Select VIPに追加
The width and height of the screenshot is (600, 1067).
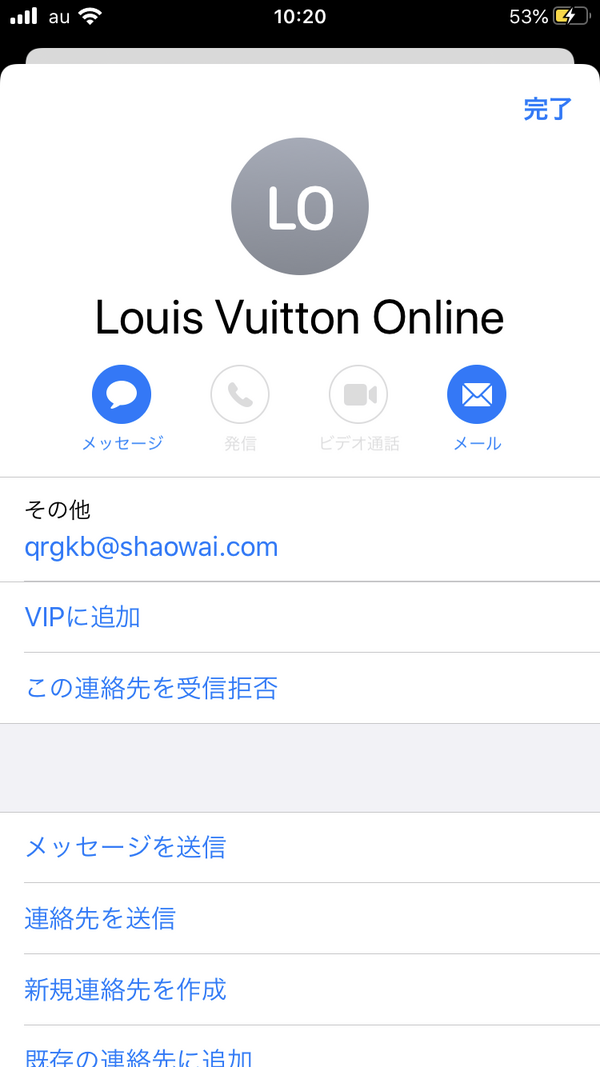pyautogui.click(x=83, y=617)
